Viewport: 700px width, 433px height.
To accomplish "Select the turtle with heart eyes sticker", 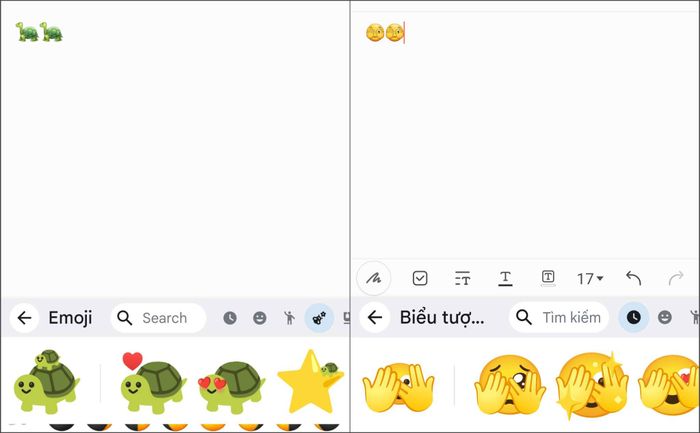I will click(232, 384).
